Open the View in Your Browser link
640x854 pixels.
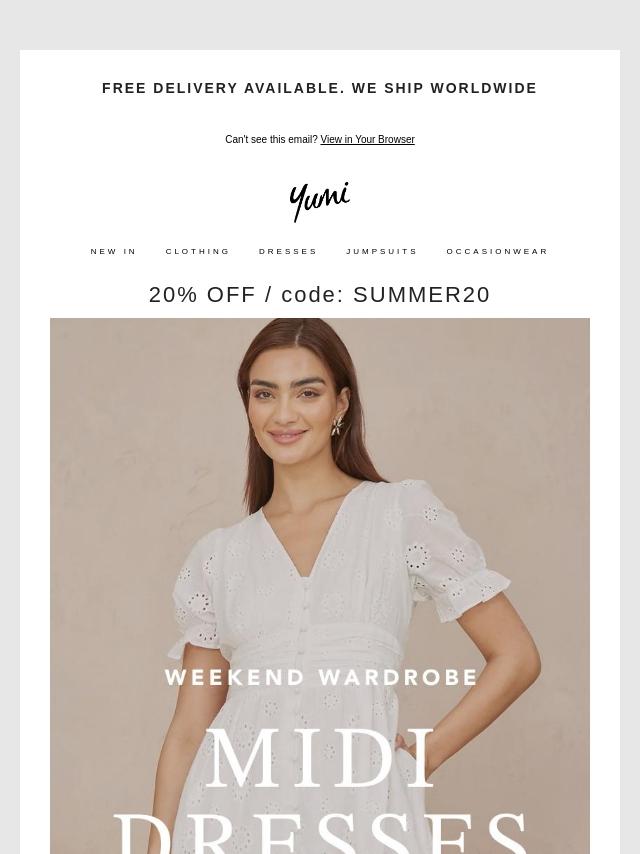[367, 140]
